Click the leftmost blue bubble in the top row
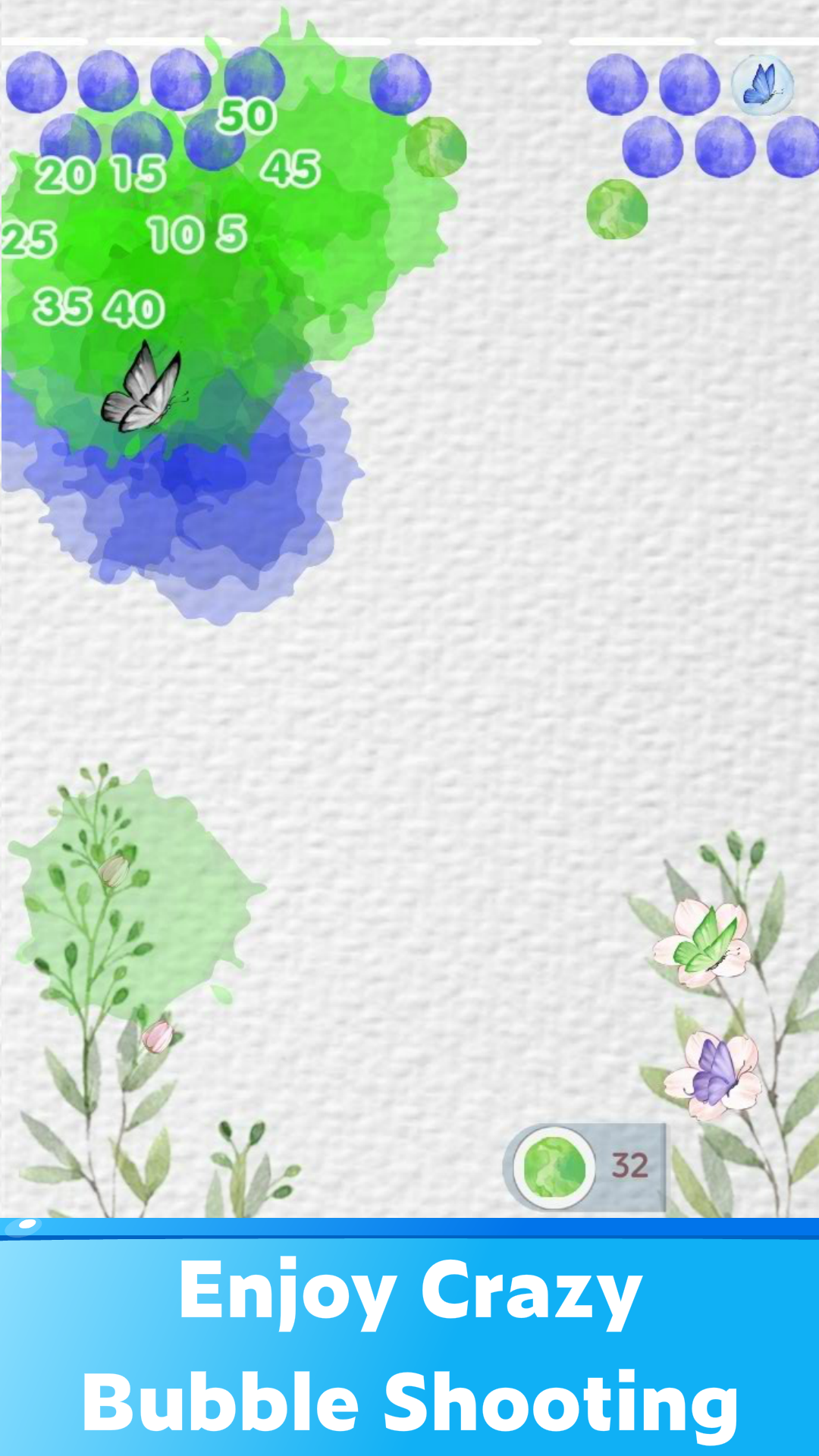This screenshot has width=819, height=1456. pos(34,80)
